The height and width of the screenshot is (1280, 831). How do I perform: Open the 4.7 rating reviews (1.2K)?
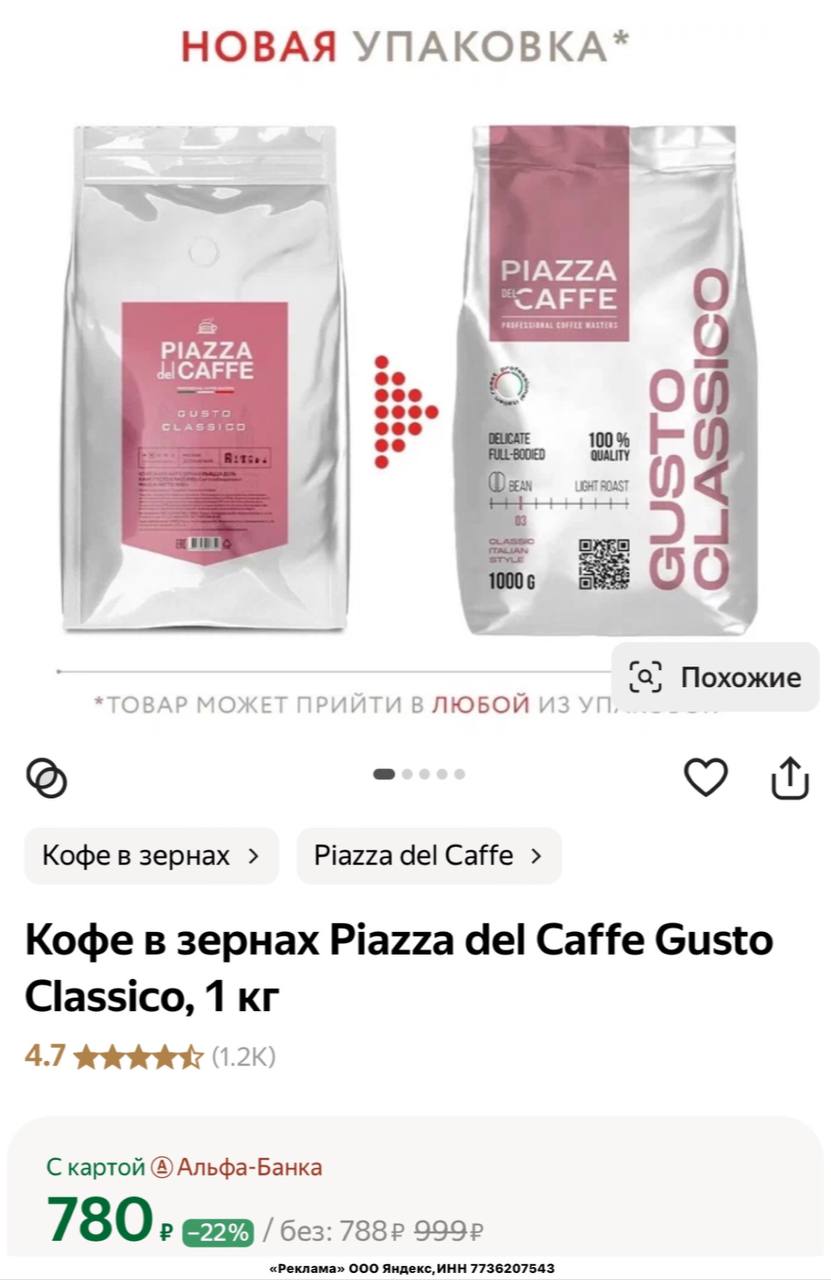point(150,1056)
